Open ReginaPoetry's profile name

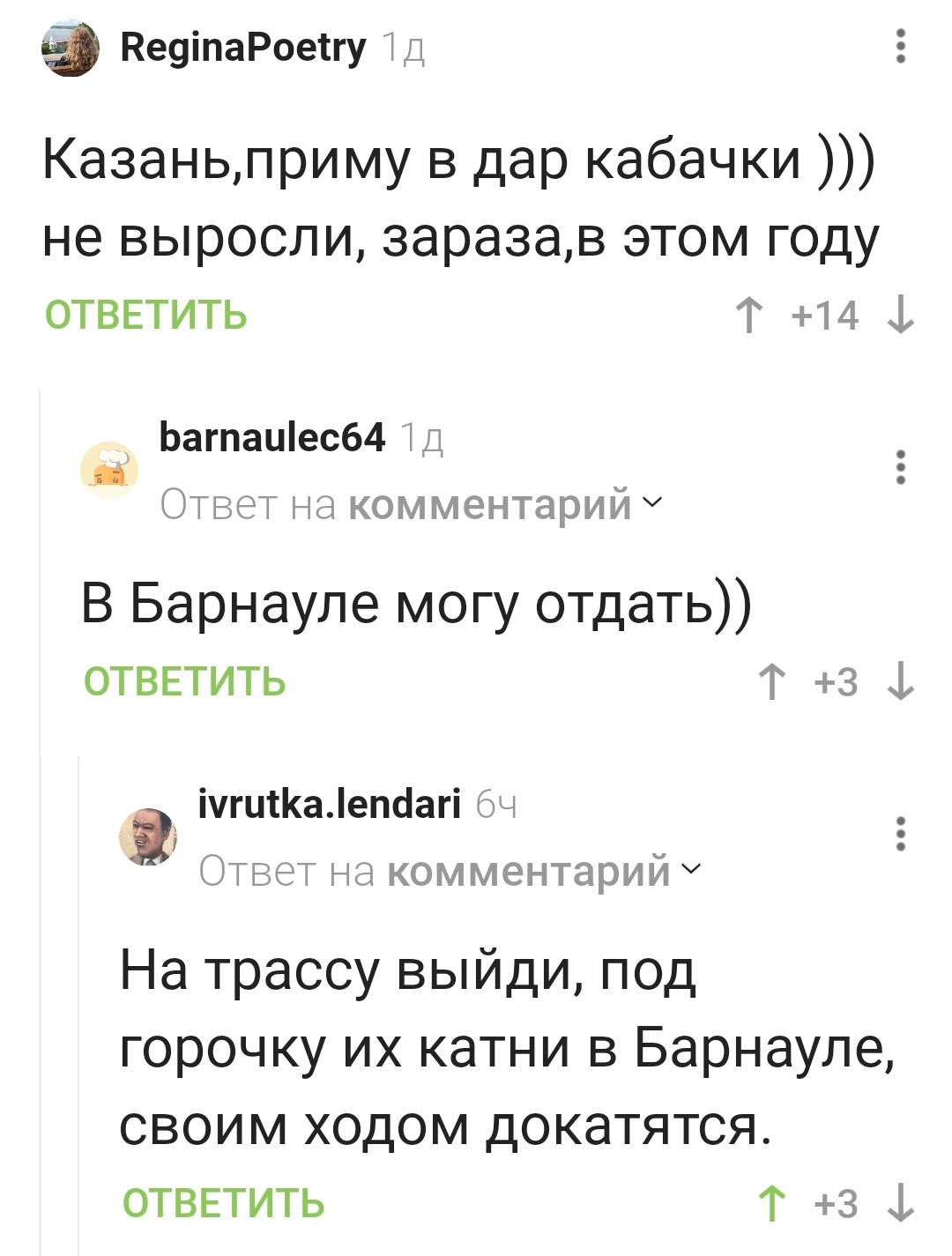coord(242,47)
